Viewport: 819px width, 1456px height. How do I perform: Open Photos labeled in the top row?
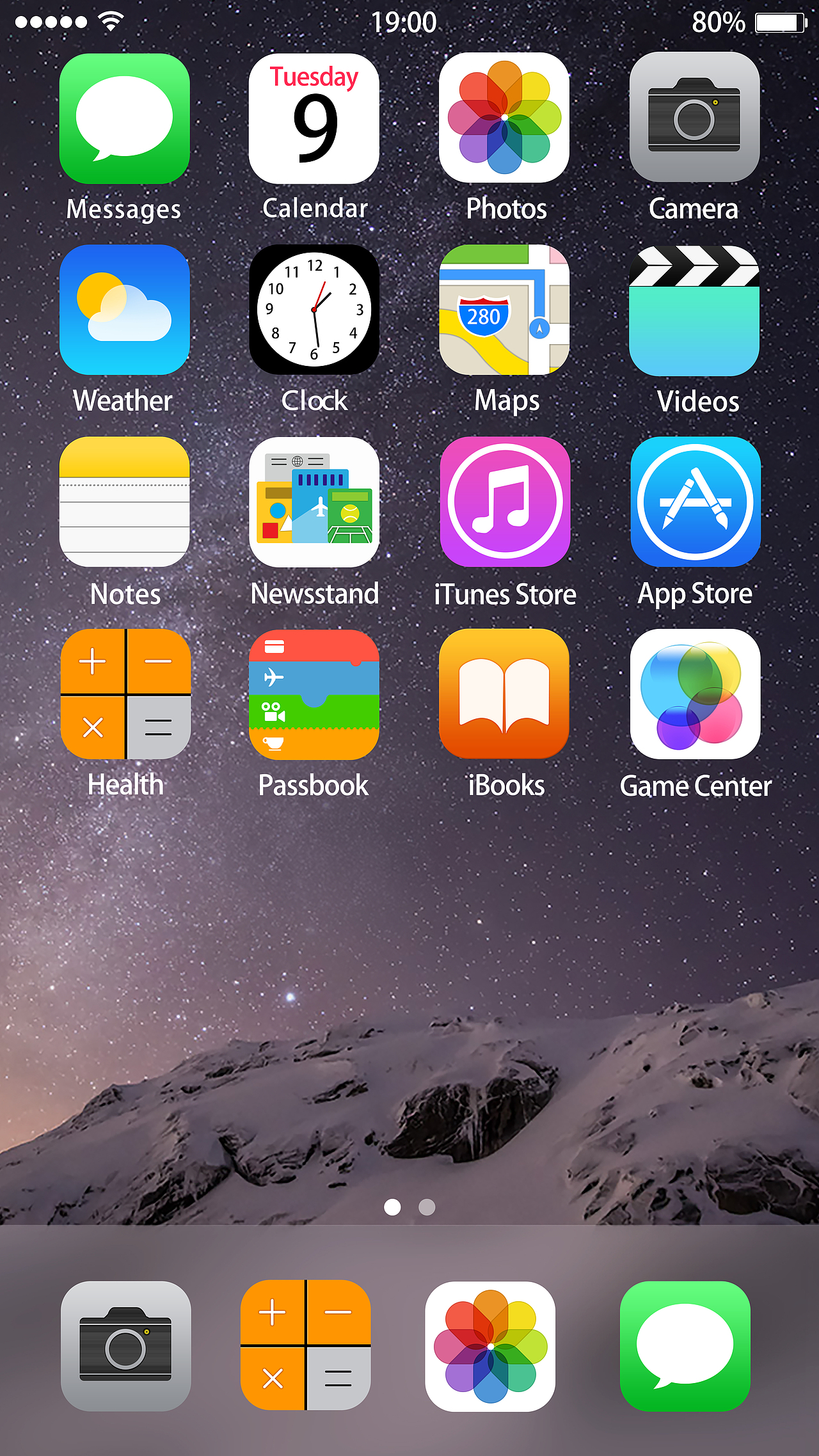[504, 118]
